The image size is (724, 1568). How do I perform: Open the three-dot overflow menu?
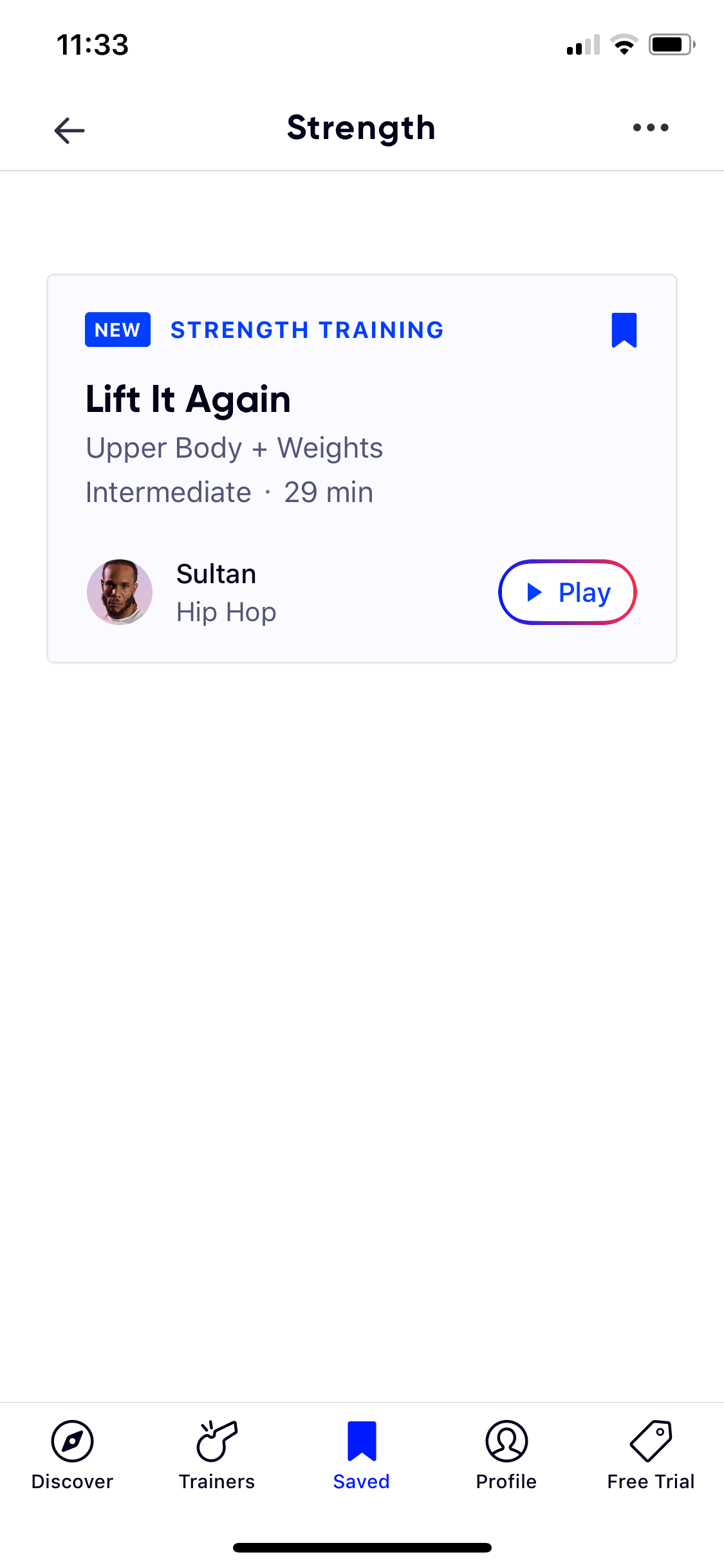(x=651, y=127)
